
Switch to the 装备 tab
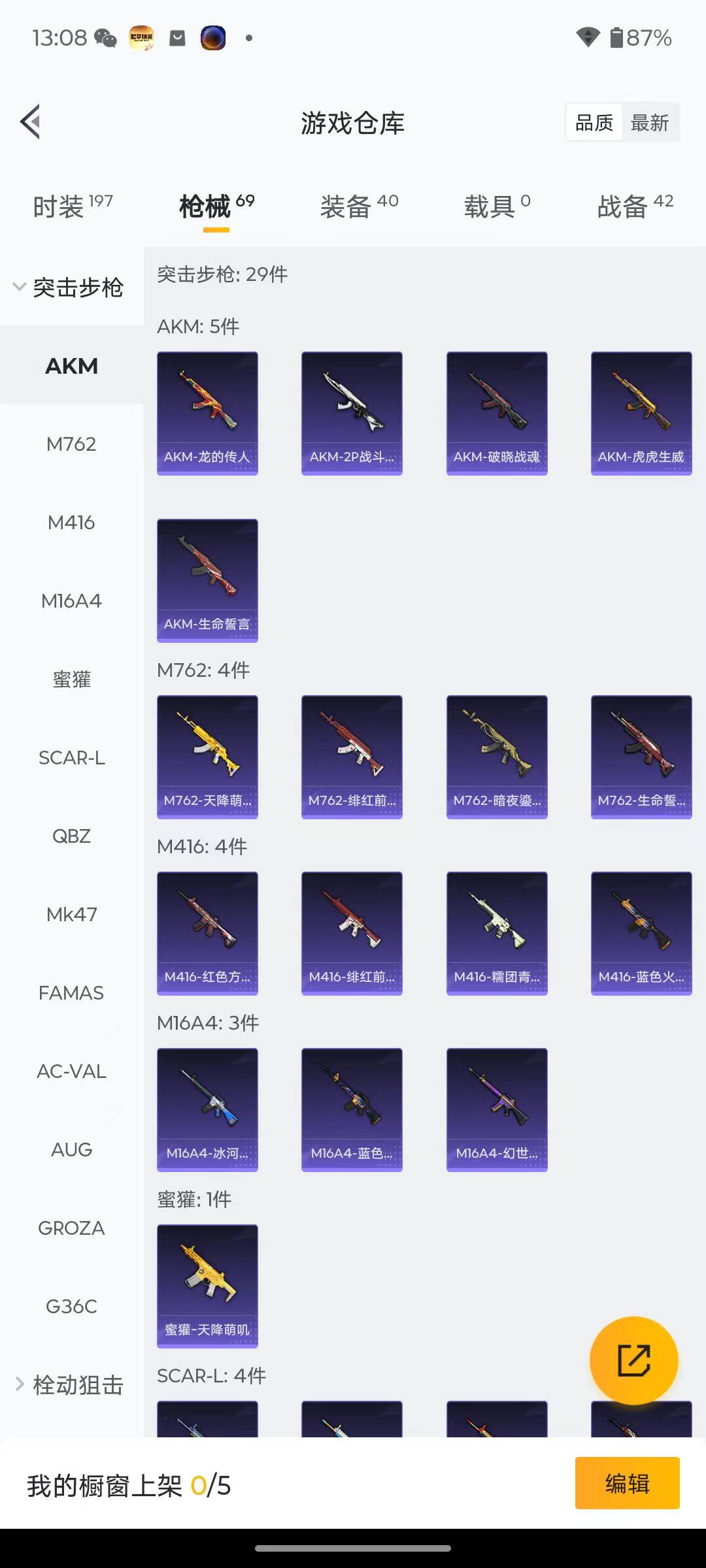pyautogui.click(x=359, y=206)
